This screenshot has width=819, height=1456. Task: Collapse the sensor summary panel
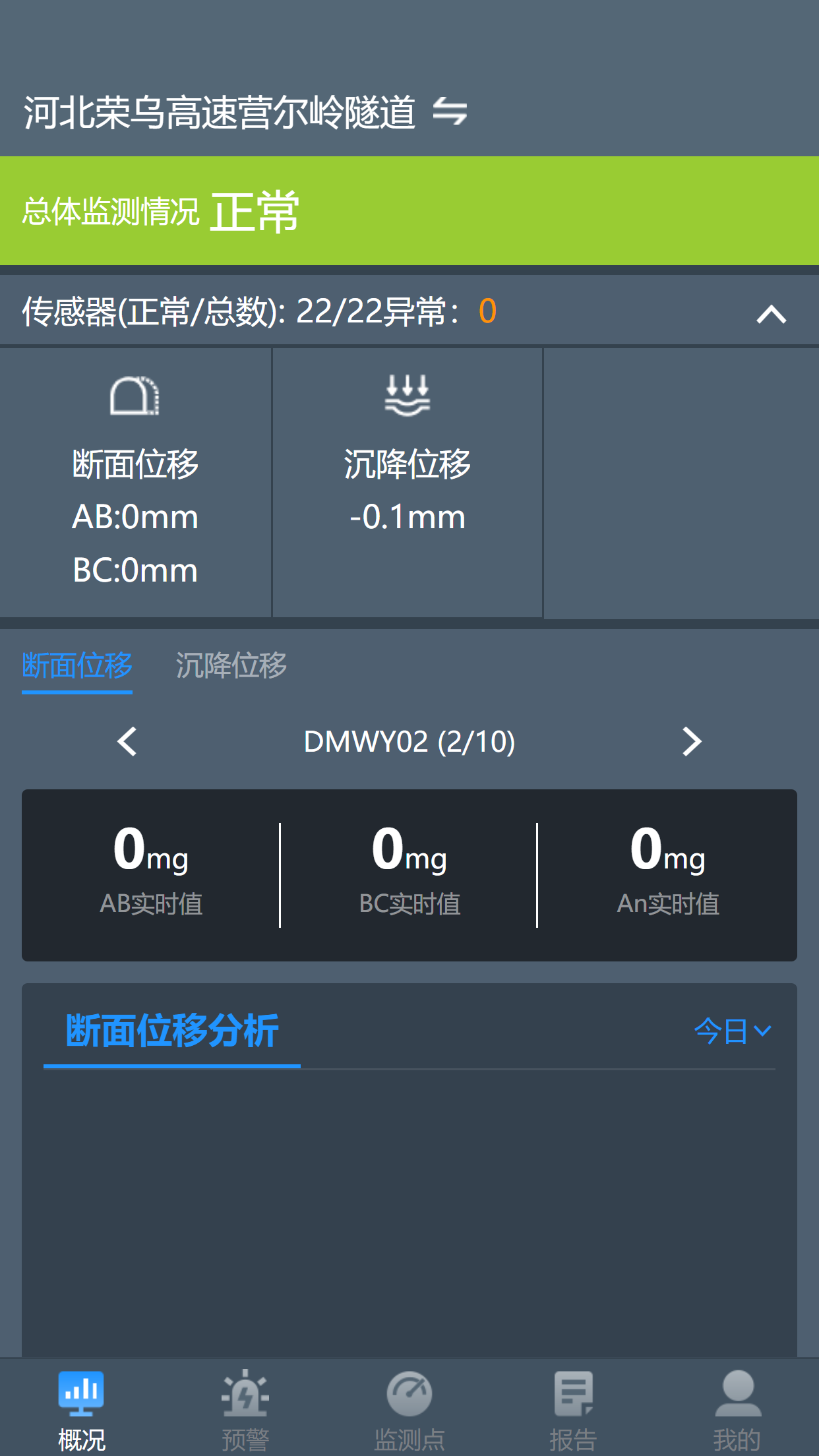771,313
